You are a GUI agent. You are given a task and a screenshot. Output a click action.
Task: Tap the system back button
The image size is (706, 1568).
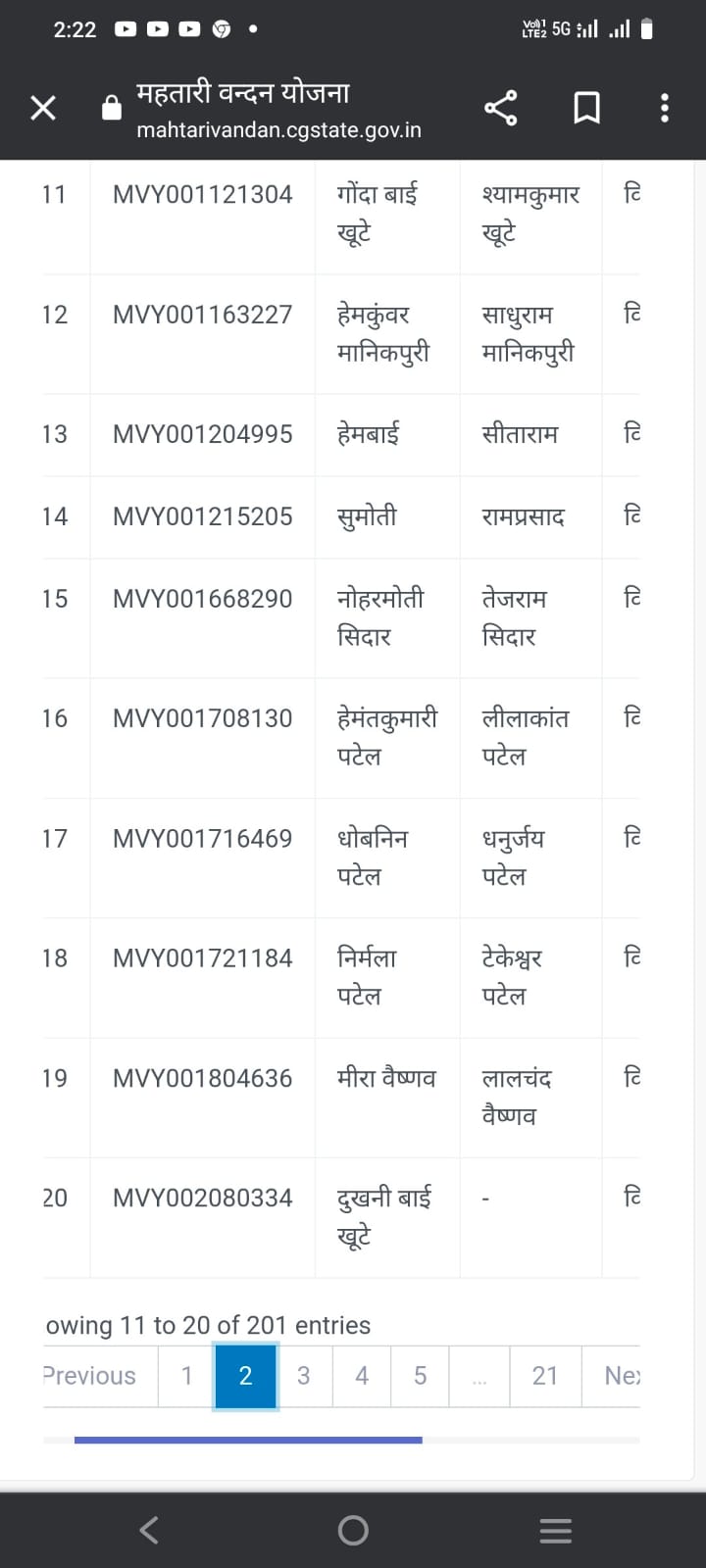(x=149, y=1530)
